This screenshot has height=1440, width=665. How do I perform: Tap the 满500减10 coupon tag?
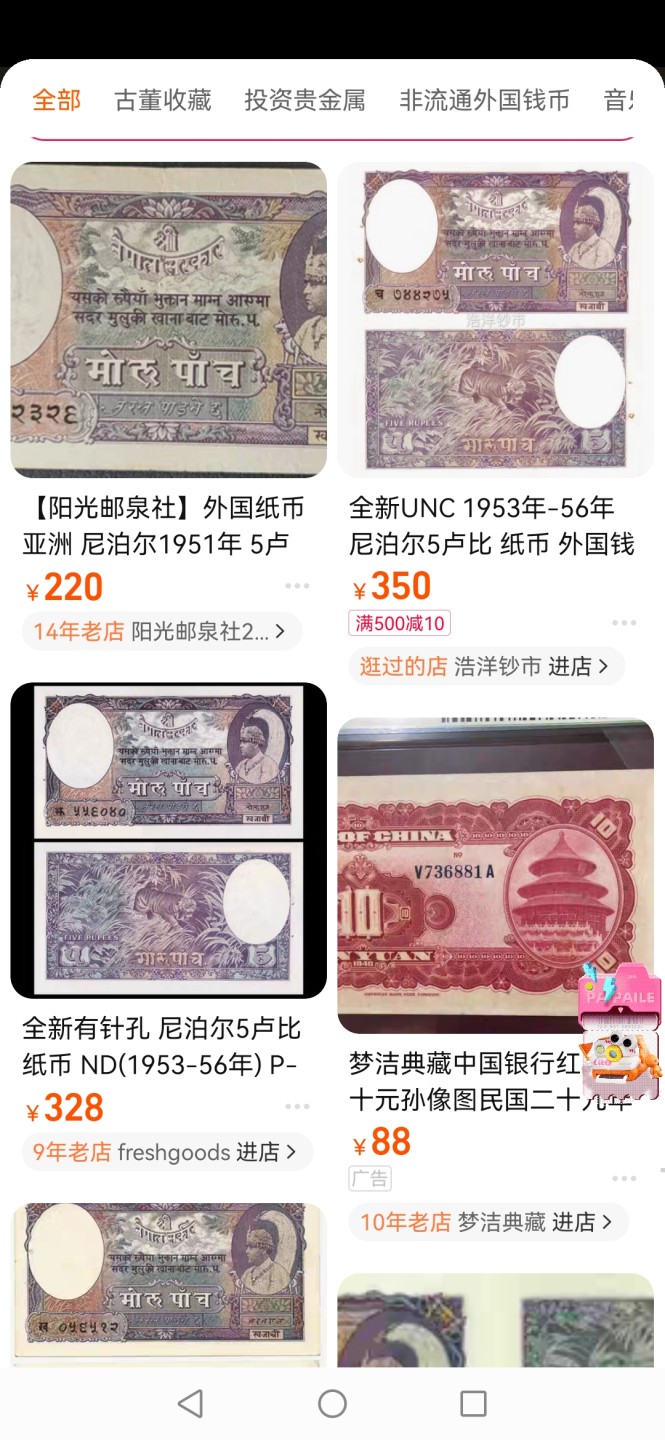399,623
